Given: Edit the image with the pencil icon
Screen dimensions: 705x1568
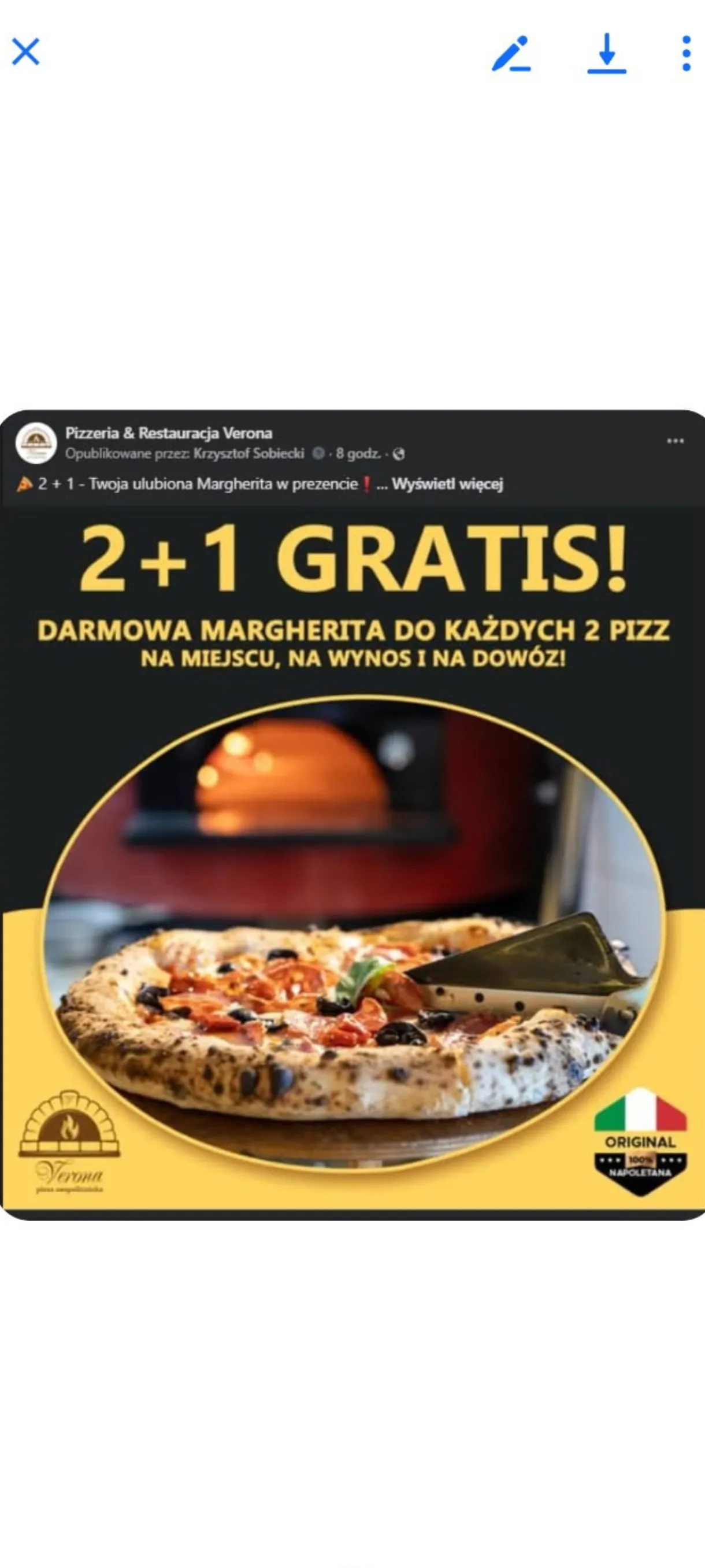Looking at the screenshot, I should pyautogui.click(x=510, y=54).
